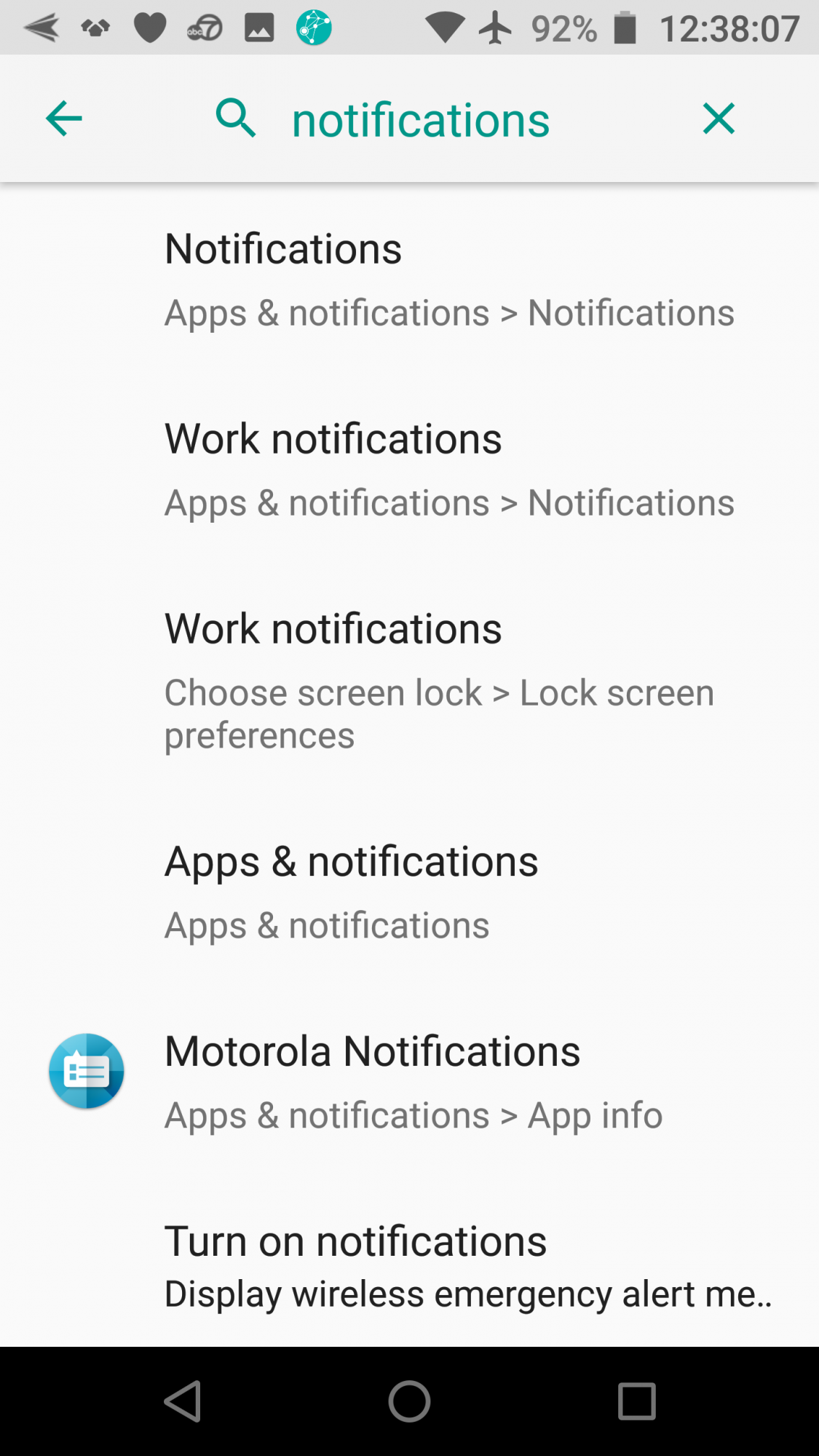
Task: Tap the system home button
Action: [409, 1401]
